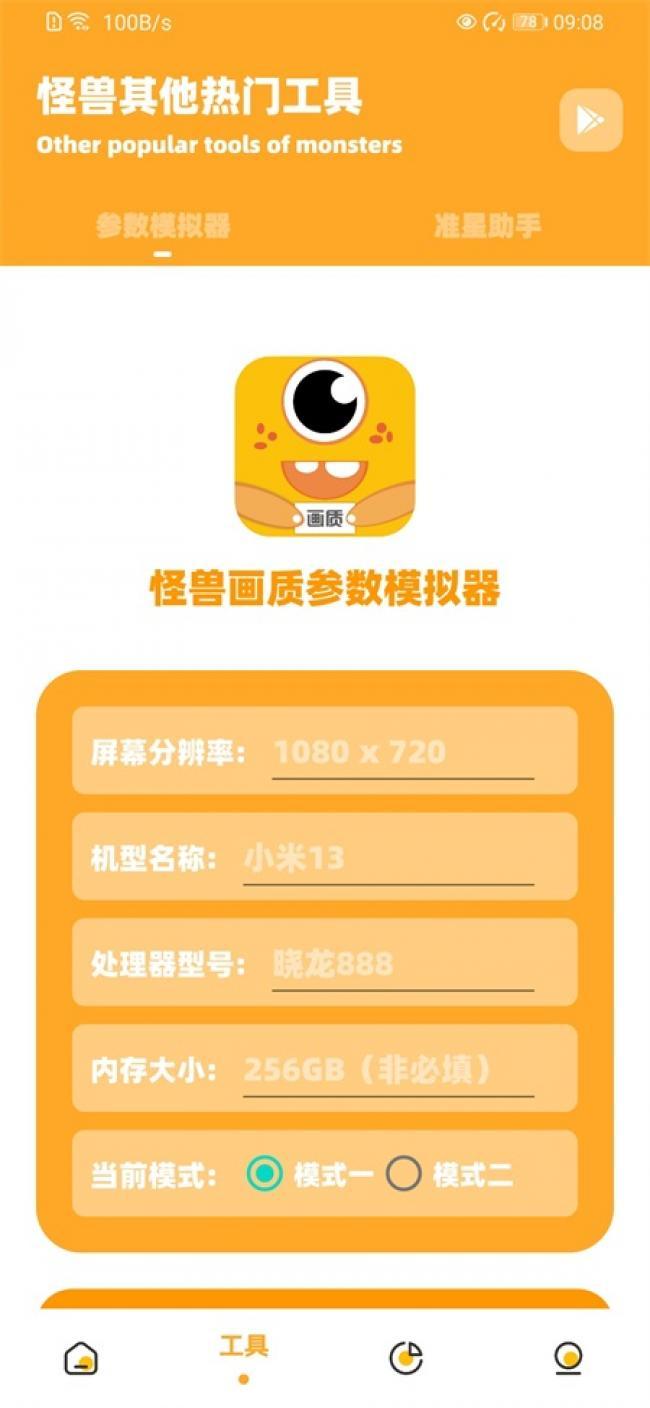This screenshot has height=1408, width=650.
Task: Focus the 屏幕分辨率 input field
Action: (x=402, y=752)
